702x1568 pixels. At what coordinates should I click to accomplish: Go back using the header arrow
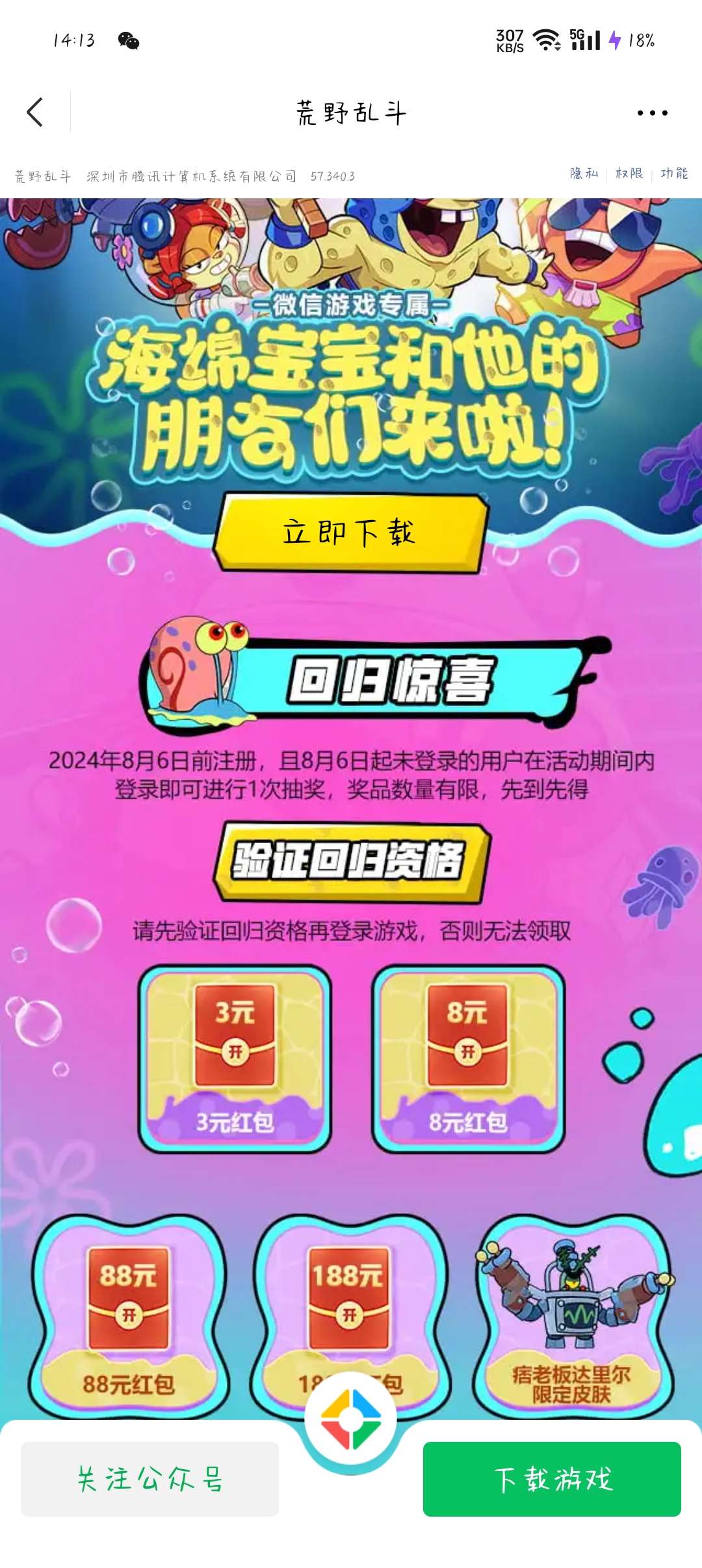[35, 112]
